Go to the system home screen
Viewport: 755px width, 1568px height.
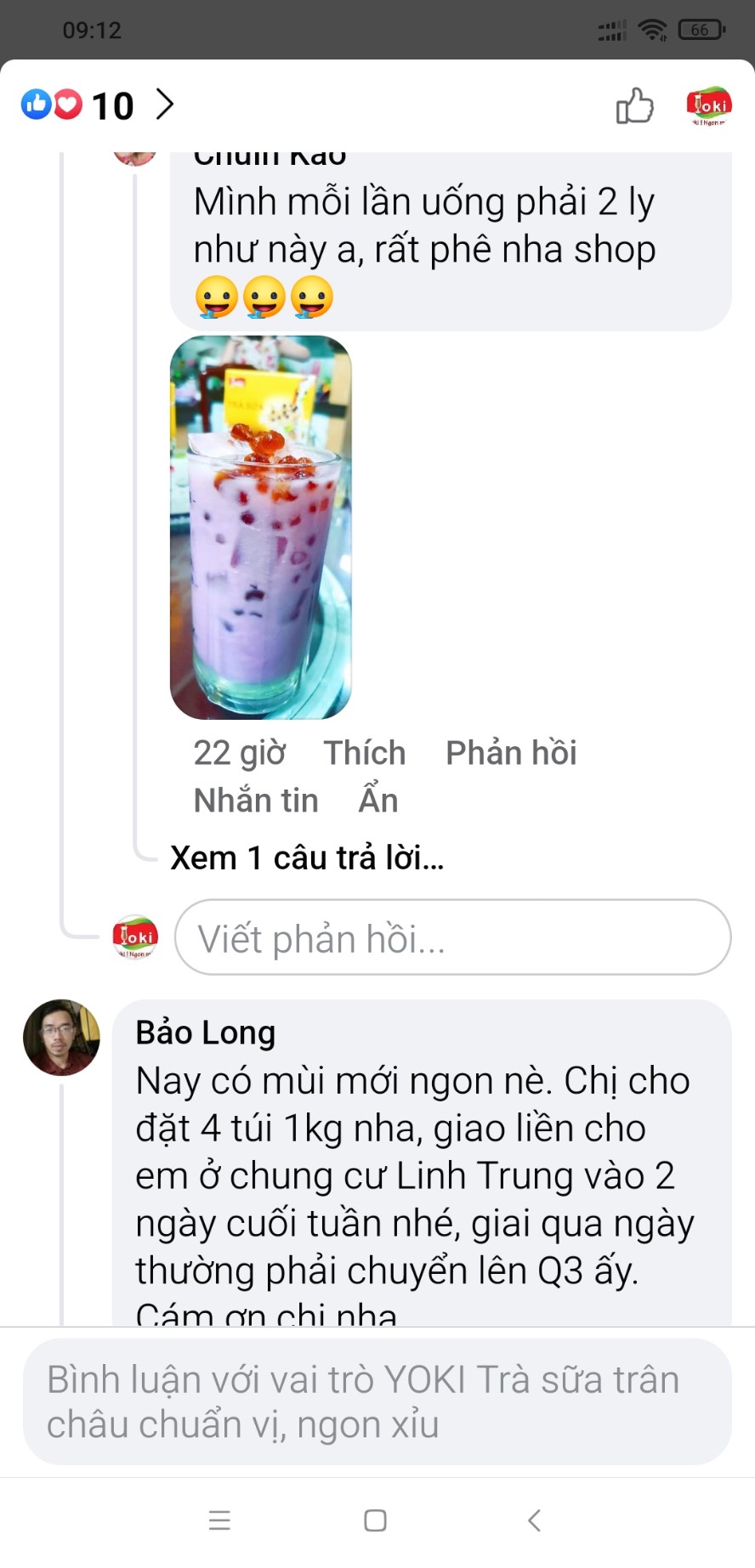pyautogui.click(x=375, y=1520)
